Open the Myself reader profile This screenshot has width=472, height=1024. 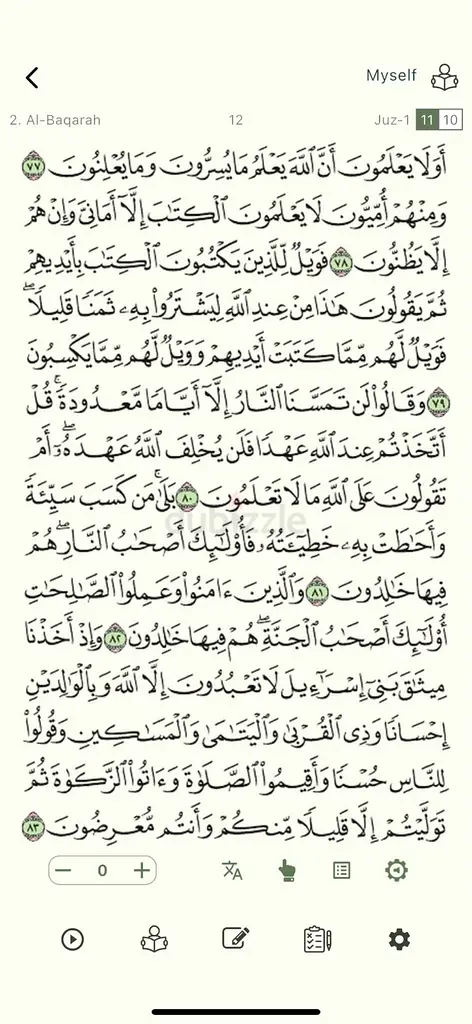(x=412, y=76)
